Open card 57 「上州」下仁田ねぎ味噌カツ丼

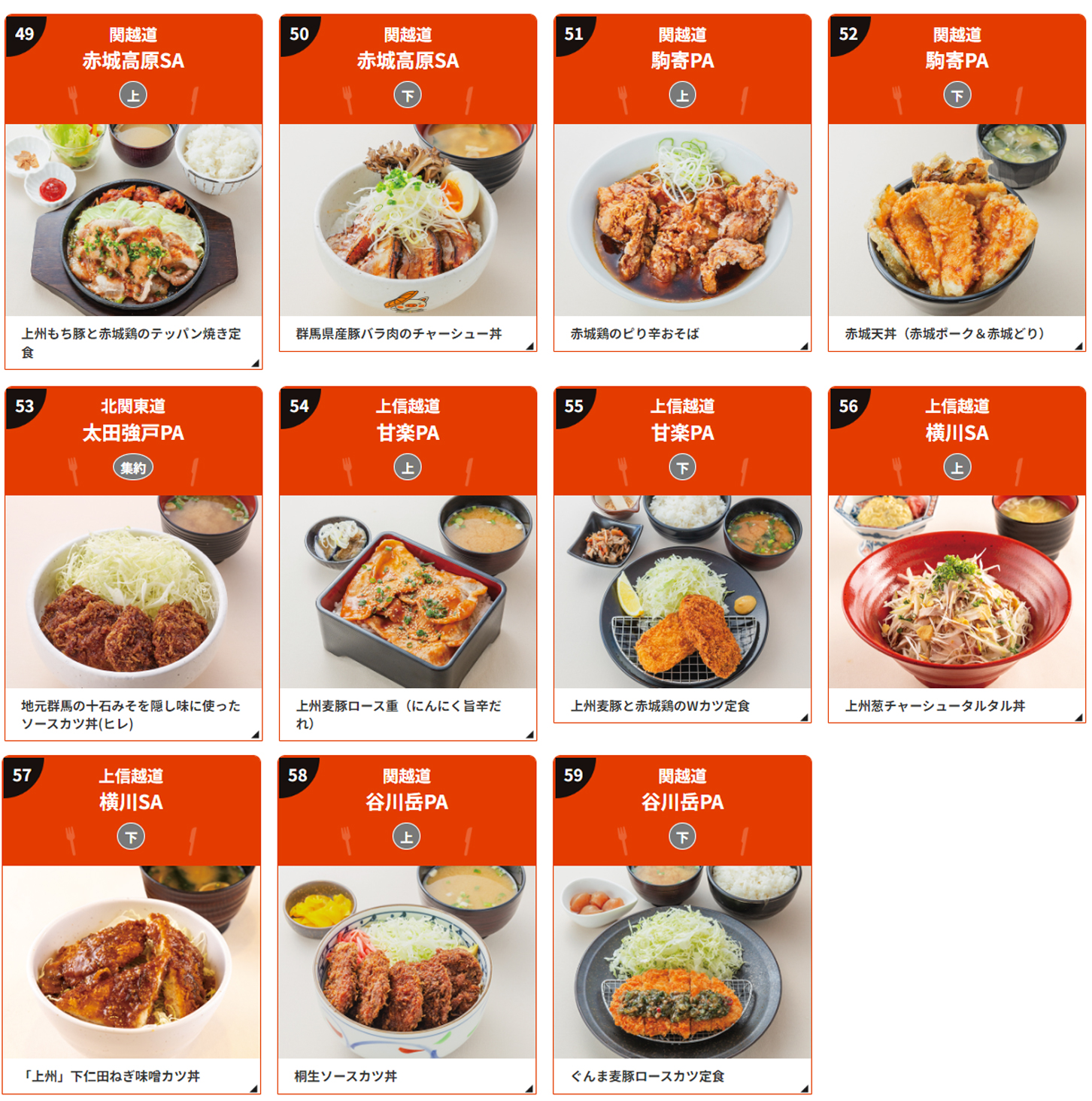[132, 961]
